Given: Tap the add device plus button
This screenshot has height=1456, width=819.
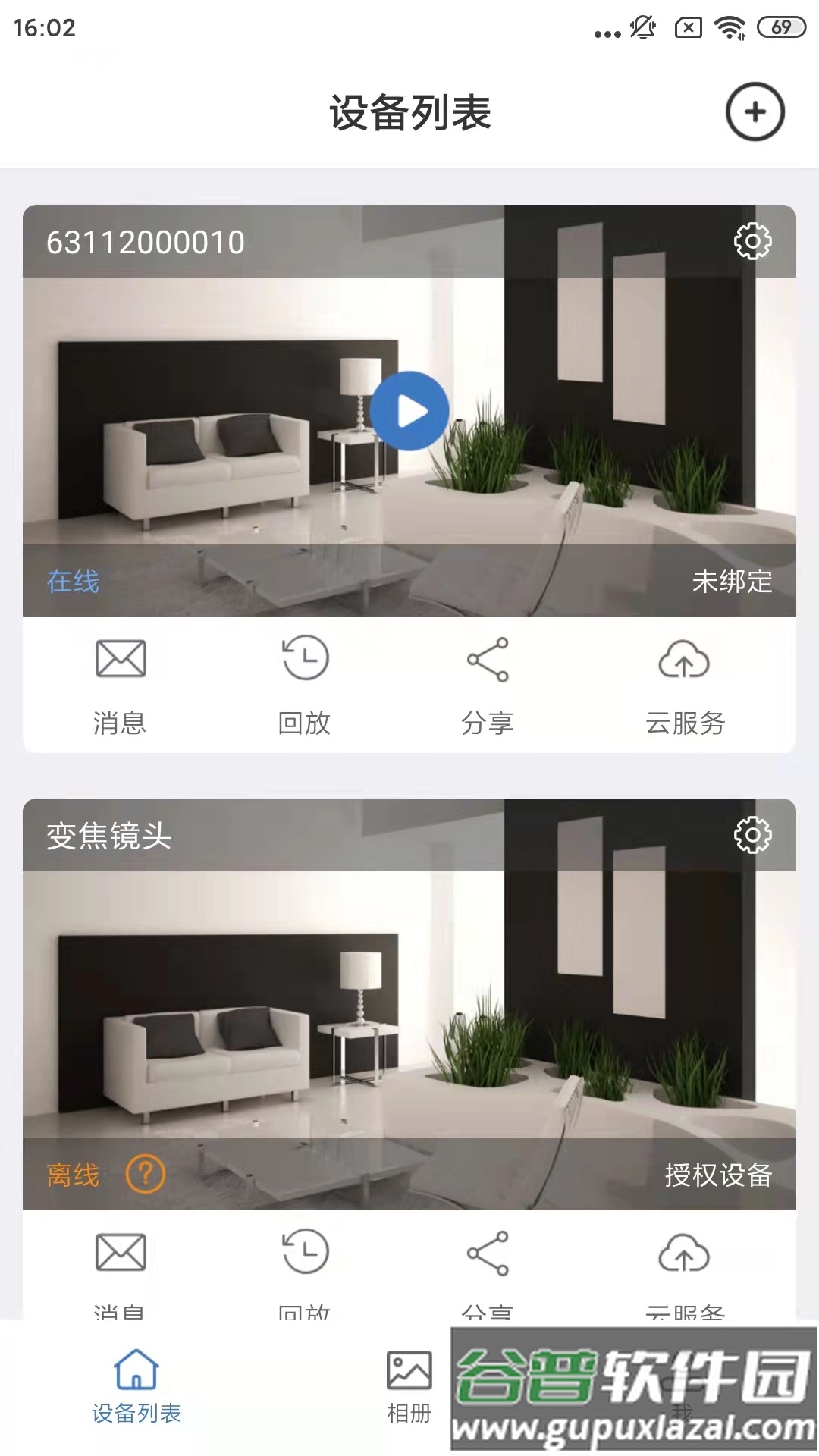Looking at the screenshot, I should (x=754, y=111).
